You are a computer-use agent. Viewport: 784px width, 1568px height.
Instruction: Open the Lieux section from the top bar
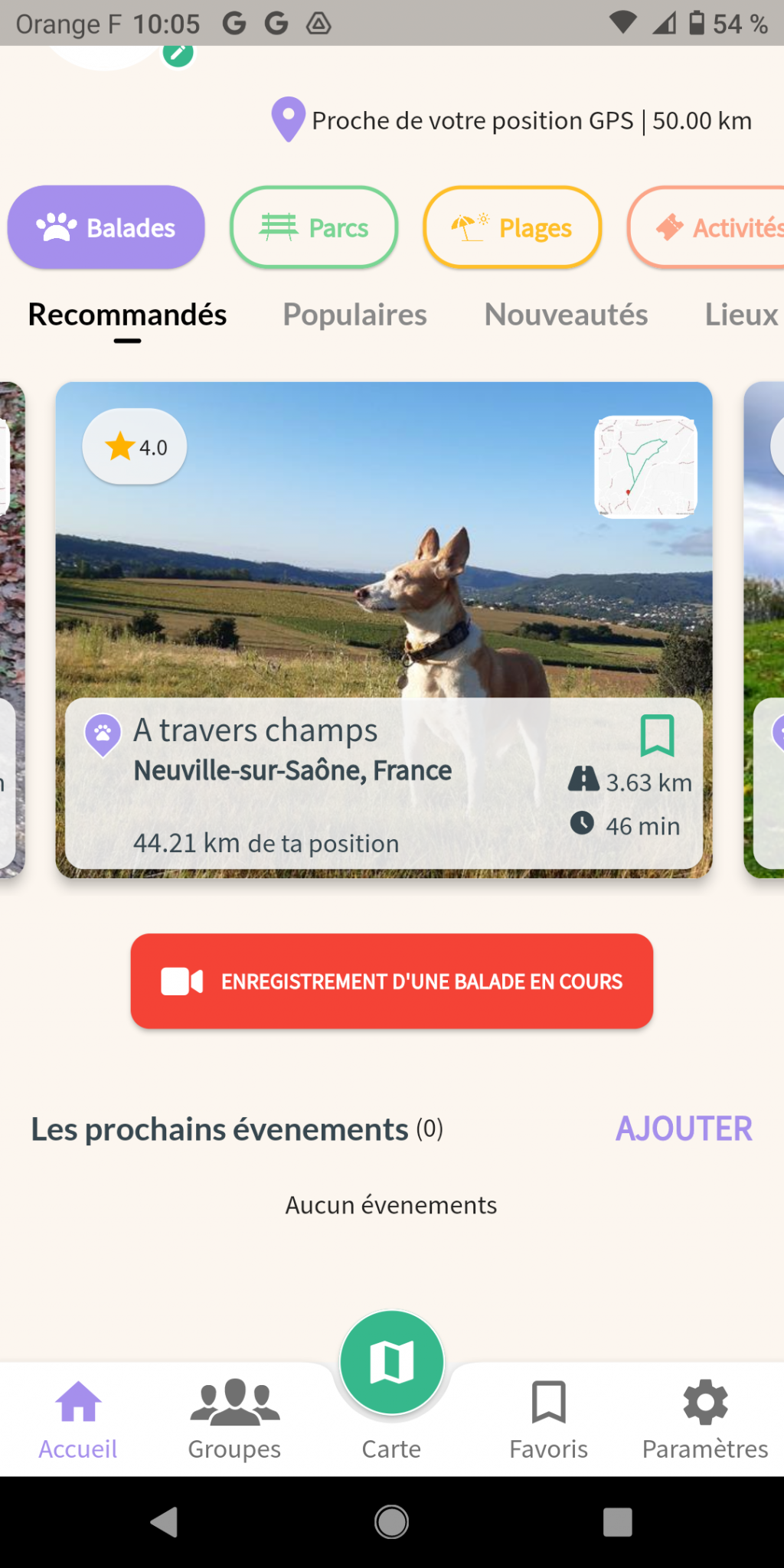coord(739,315)
